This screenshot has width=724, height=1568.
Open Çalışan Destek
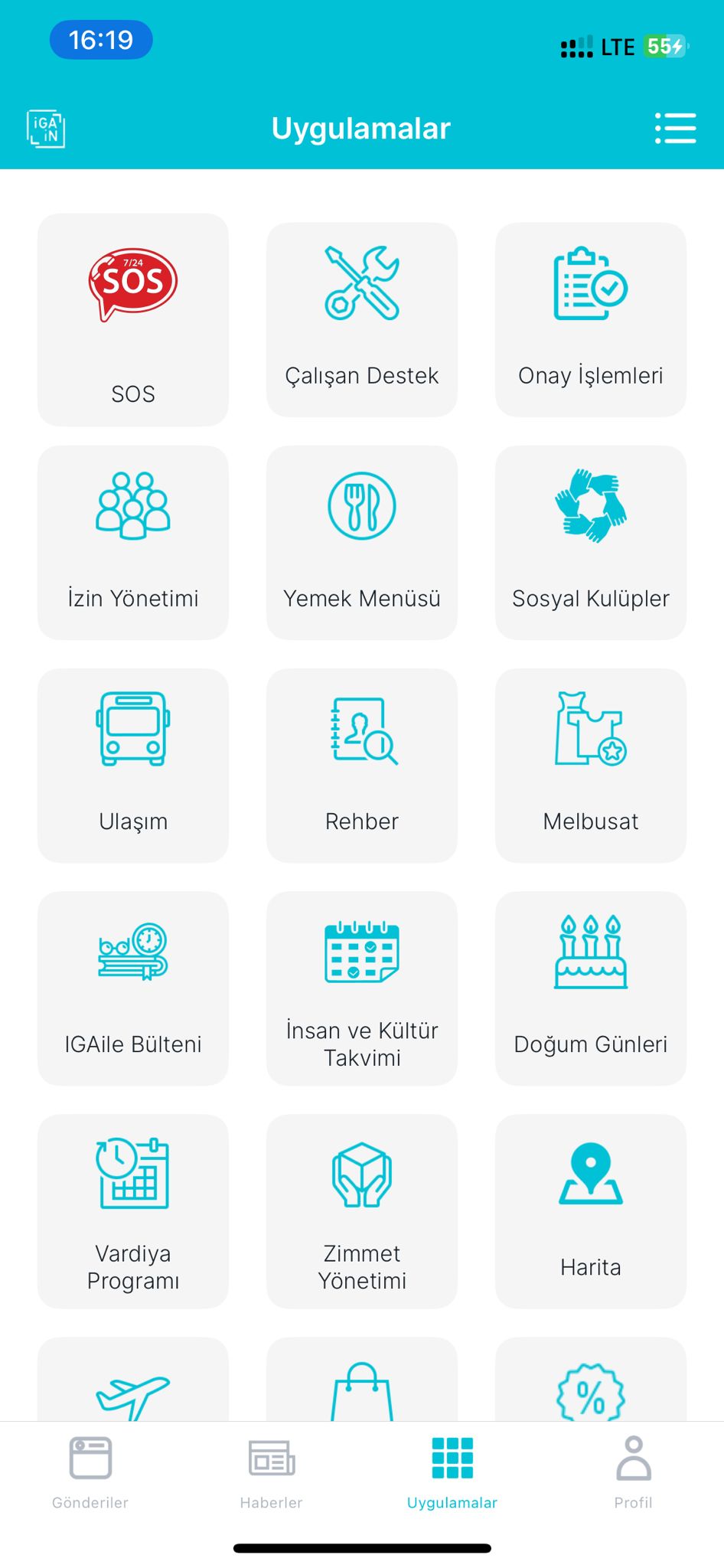pos(361,319)
